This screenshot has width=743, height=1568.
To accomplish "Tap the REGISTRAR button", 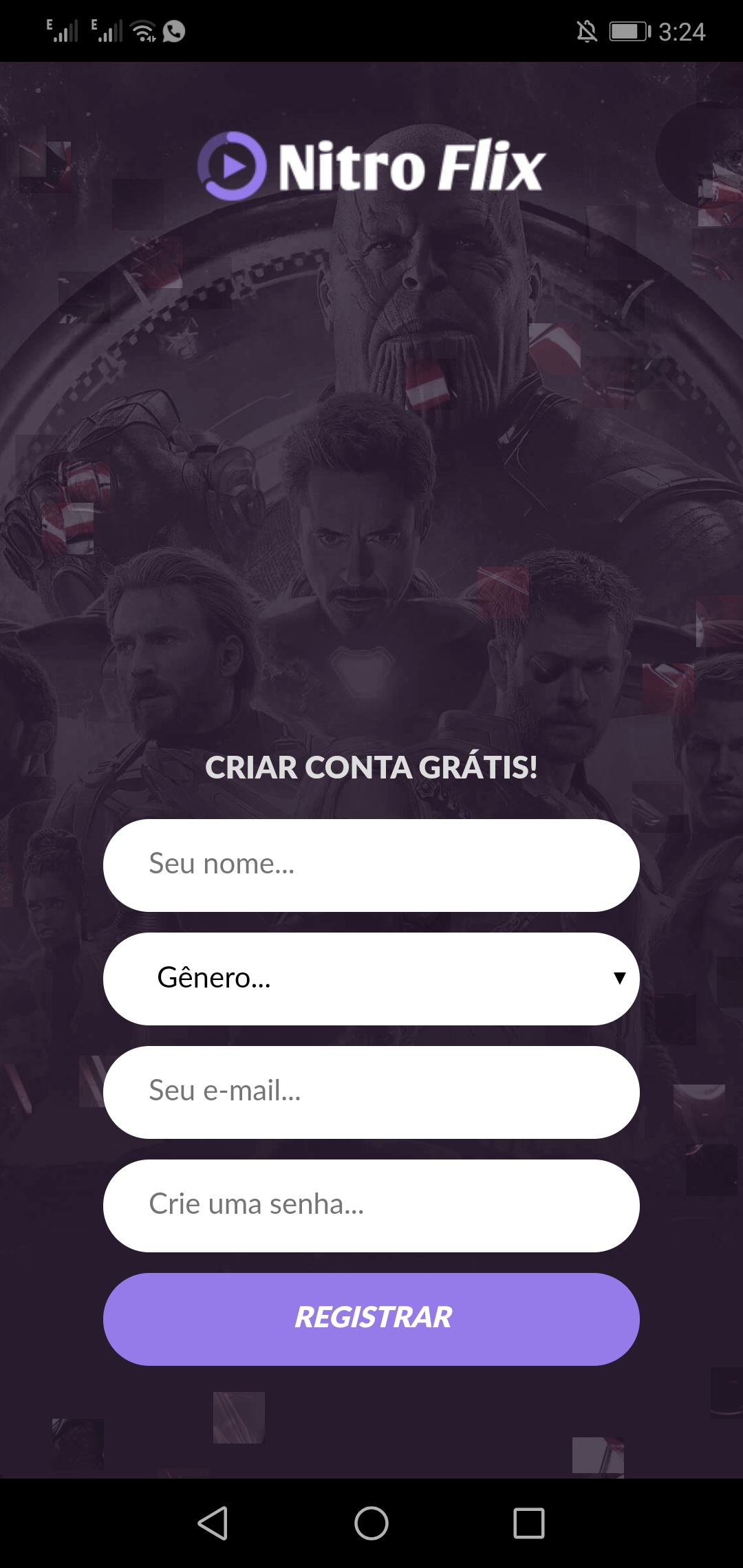I will tap(371, 1319).
